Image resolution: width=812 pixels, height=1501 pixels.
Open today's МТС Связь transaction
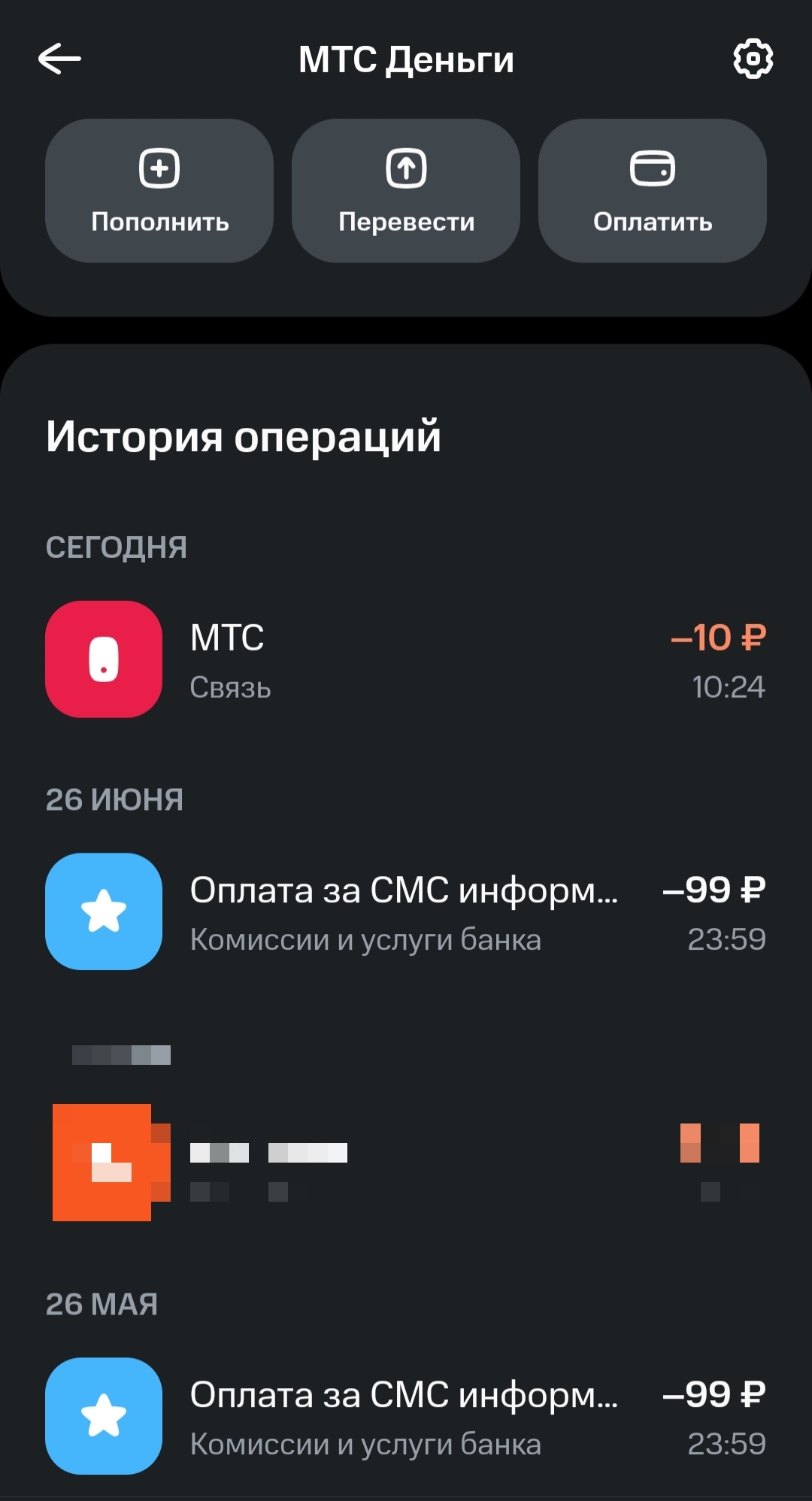coord(406,660)
